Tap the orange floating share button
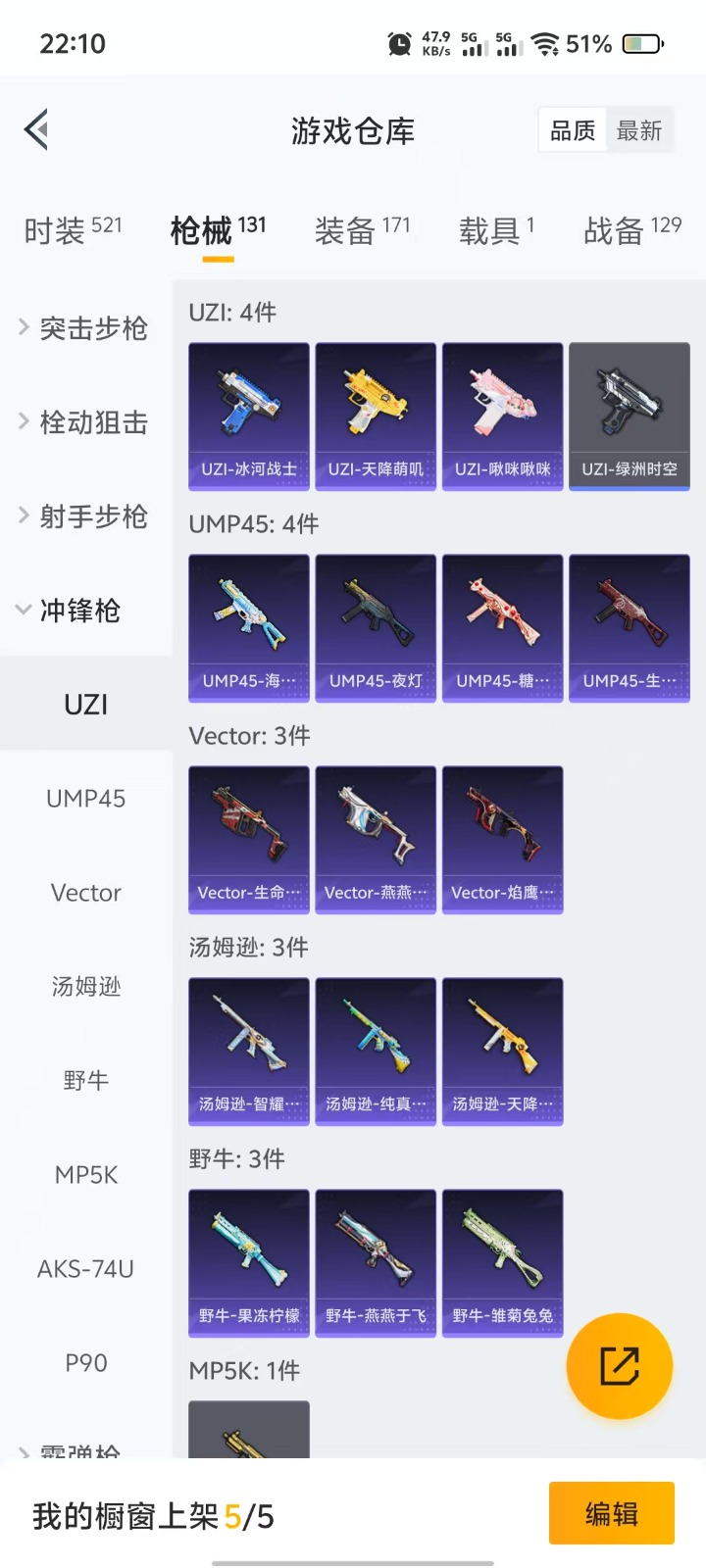This screenshot has height=1568, width=706. click(x=620, y=1365)
